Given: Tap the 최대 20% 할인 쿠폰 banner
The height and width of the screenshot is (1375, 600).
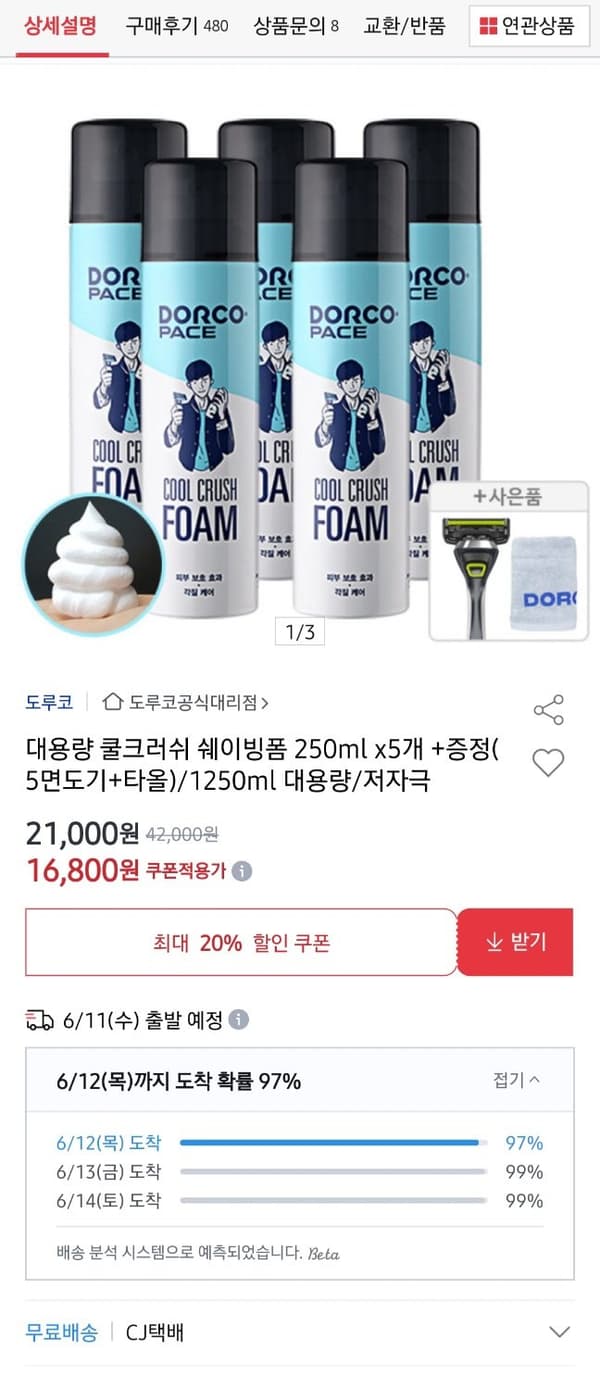Looking at the screenshot, I should (x=241, y=942).
